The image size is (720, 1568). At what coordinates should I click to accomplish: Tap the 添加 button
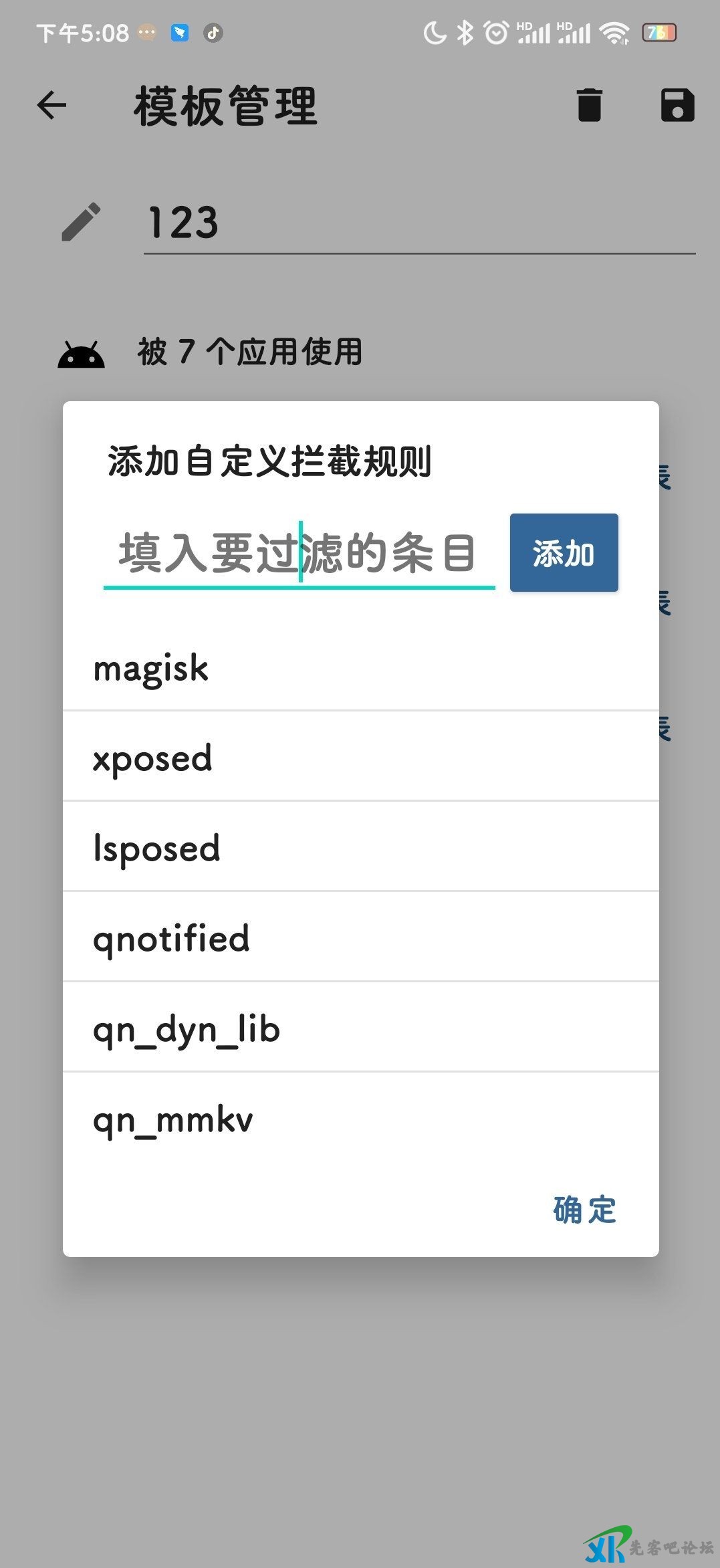(564, 553)
